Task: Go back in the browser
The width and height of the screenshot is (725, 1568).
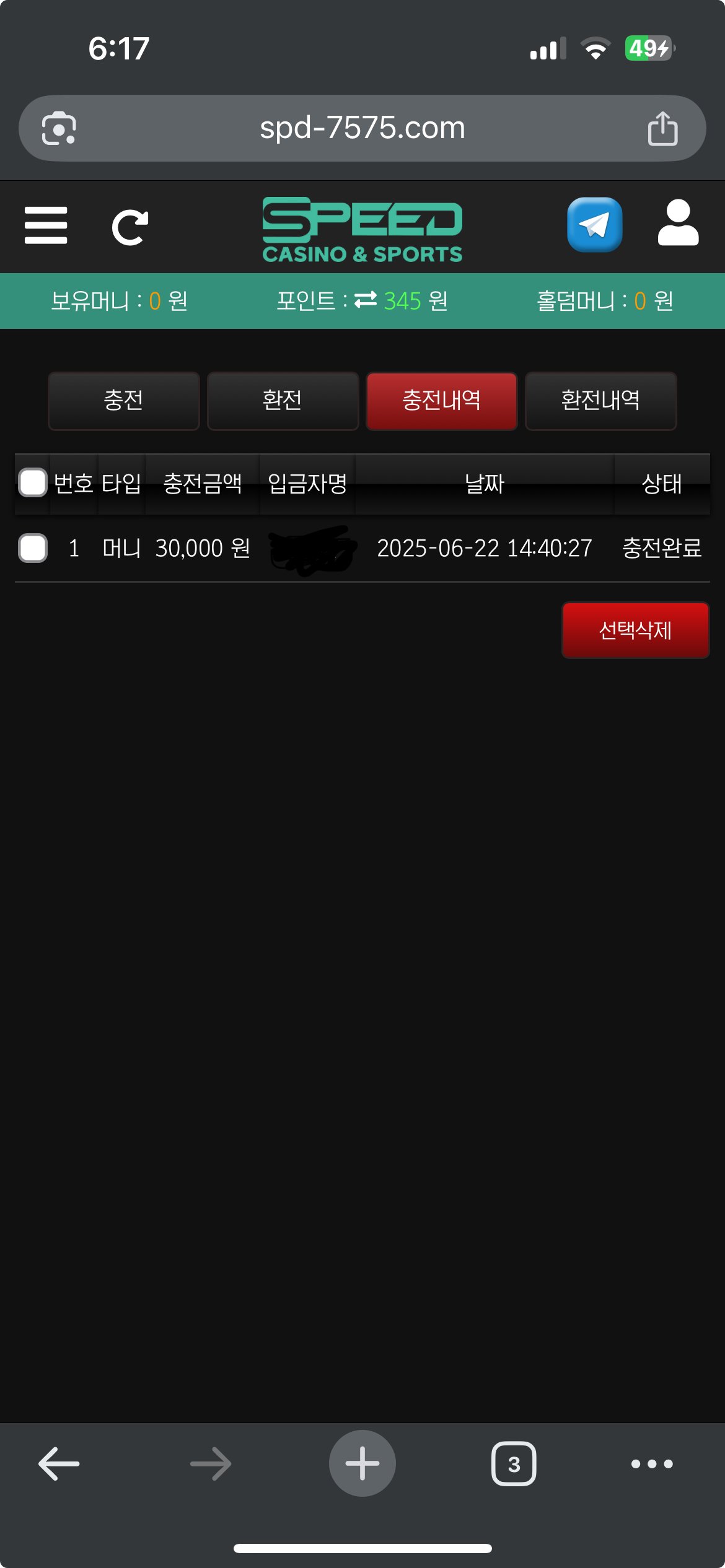Action: coord(59,1464)
